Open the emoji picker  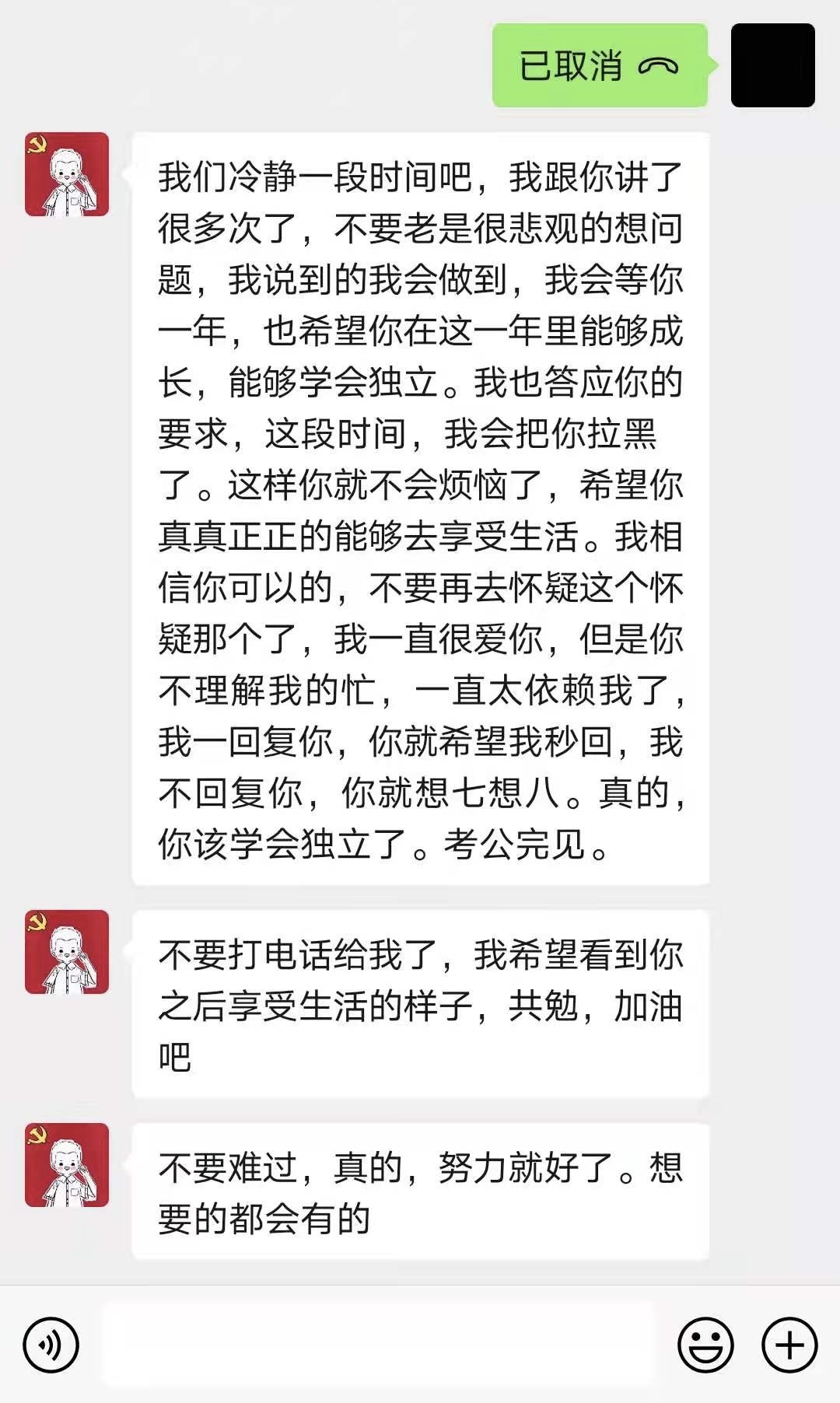[x=705, y=1345]
